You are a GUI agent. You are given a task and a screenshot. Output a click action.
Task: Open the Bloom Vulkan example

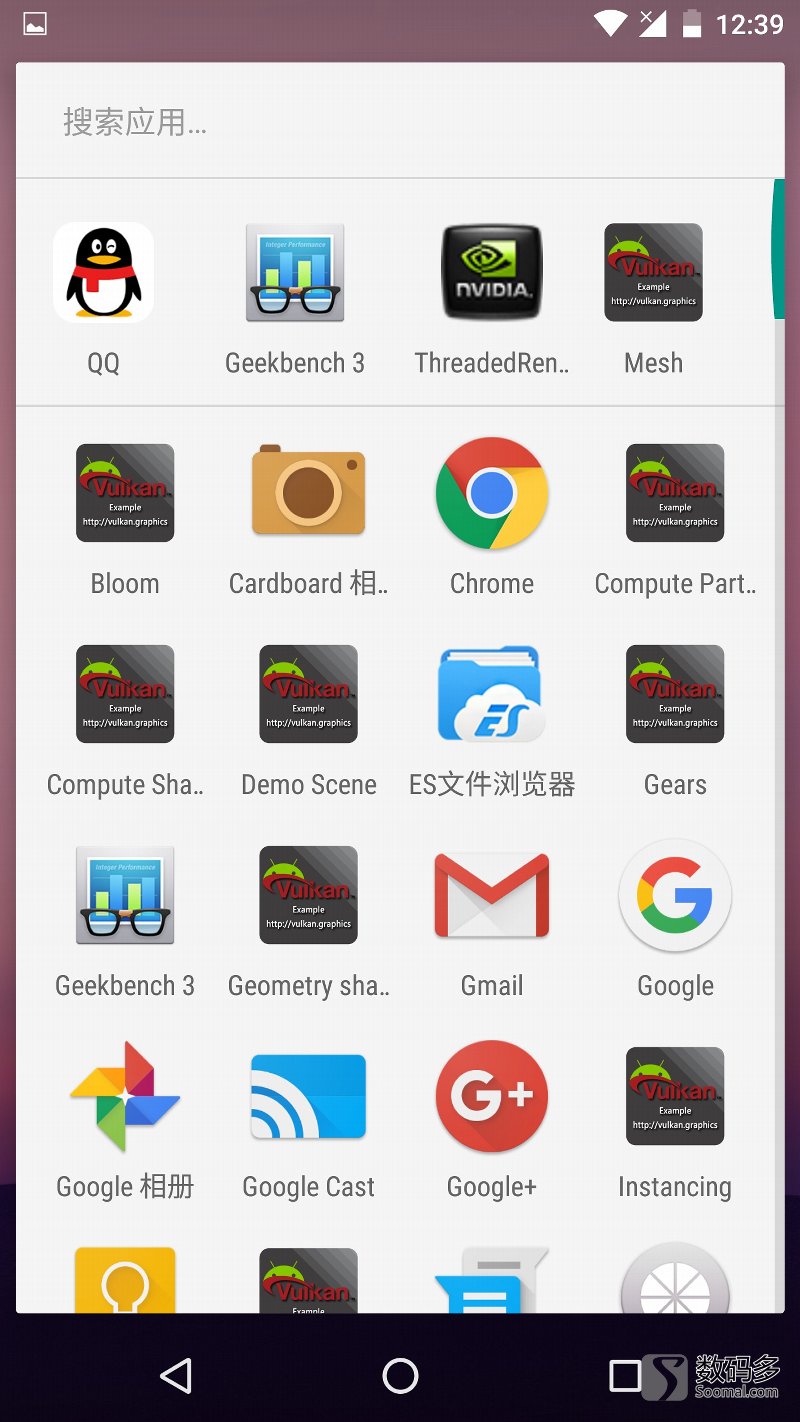(124, 492)
